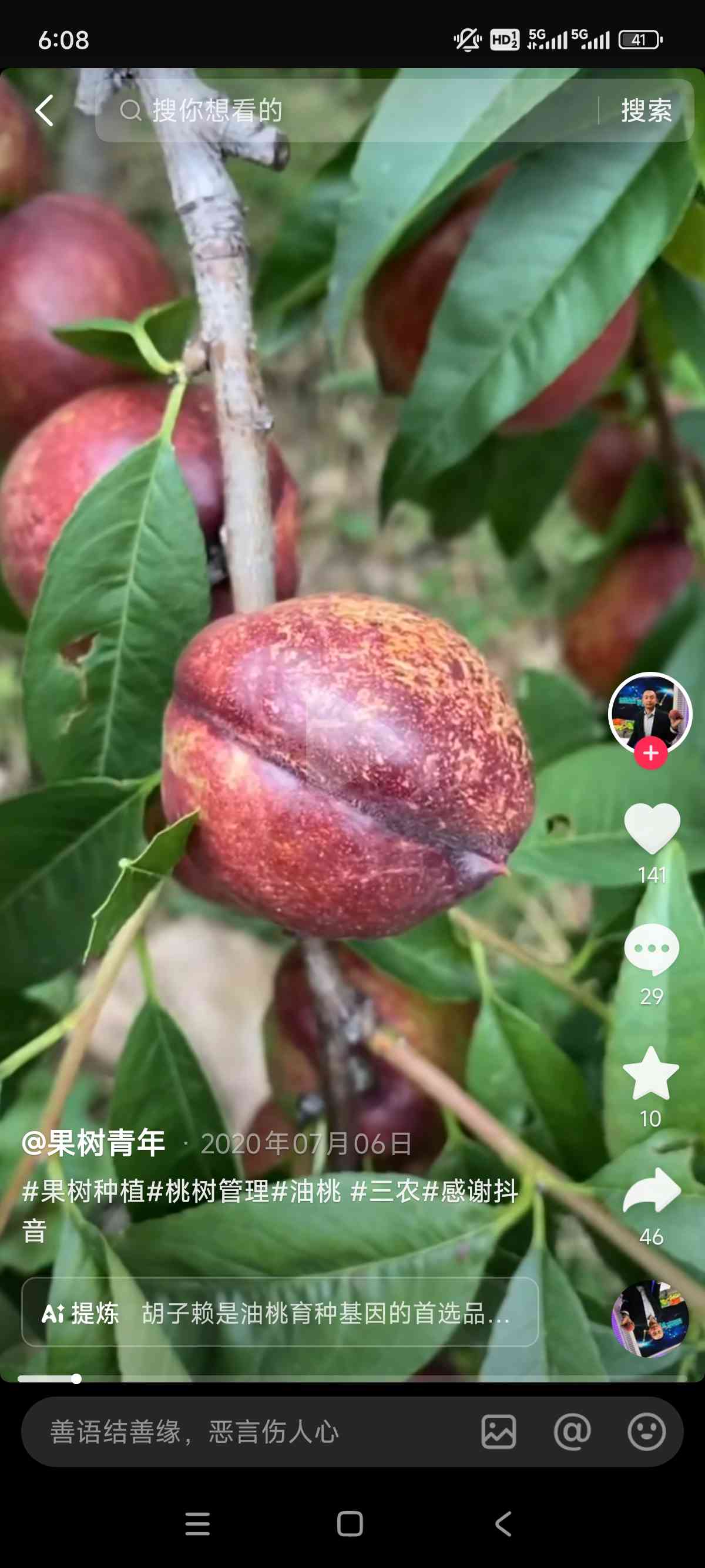705x1568 pixels.
Task: Open the spinning music disc
Action: pos(650,1318)
